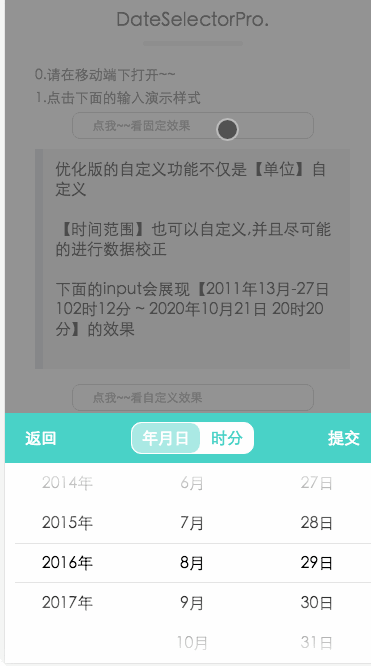
Task: Select the 年月日 segment
Action: pyautogui.click(x=165, y=438)
